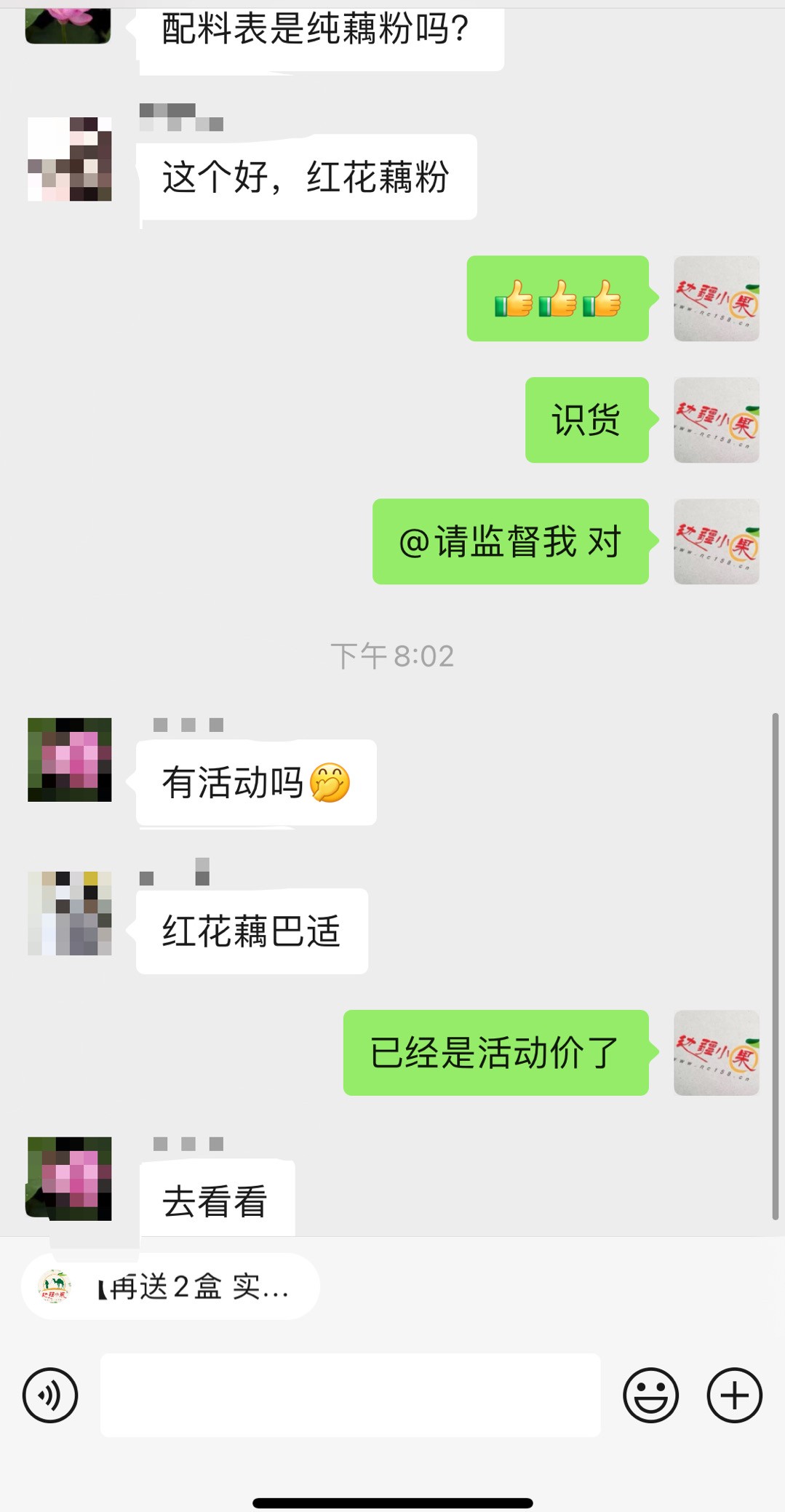
Task: Tap the bird avatar beside 红花藕巴适
Action: pyautogui.click(x=71, y=912)
